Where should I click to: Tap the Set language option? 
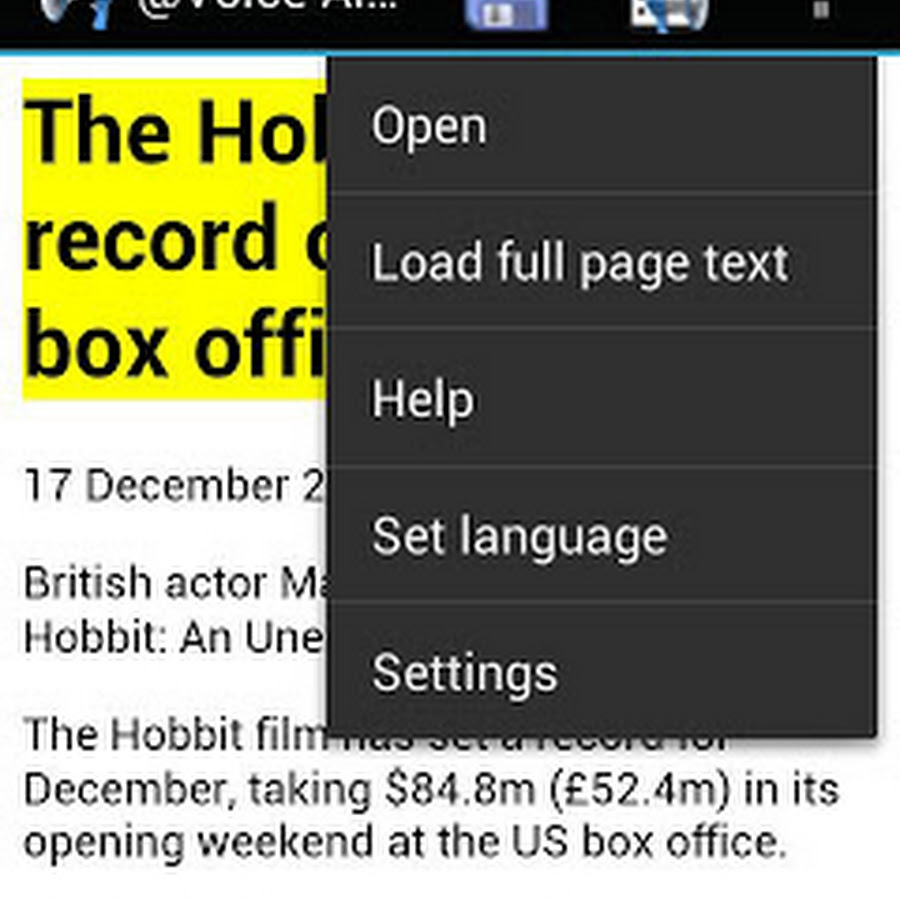coord(600,535)
